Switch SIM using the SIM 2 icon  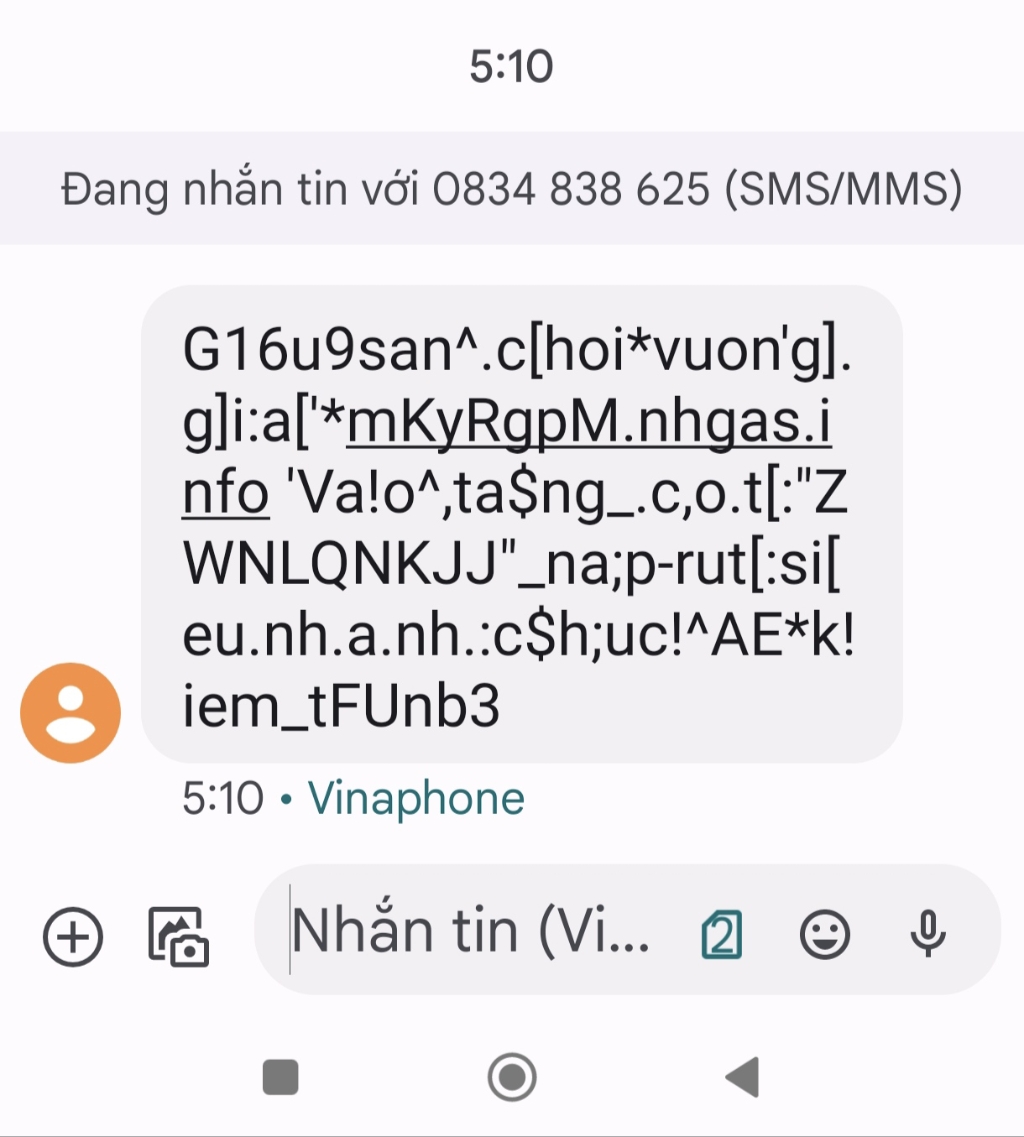click(x=722, y=936)
